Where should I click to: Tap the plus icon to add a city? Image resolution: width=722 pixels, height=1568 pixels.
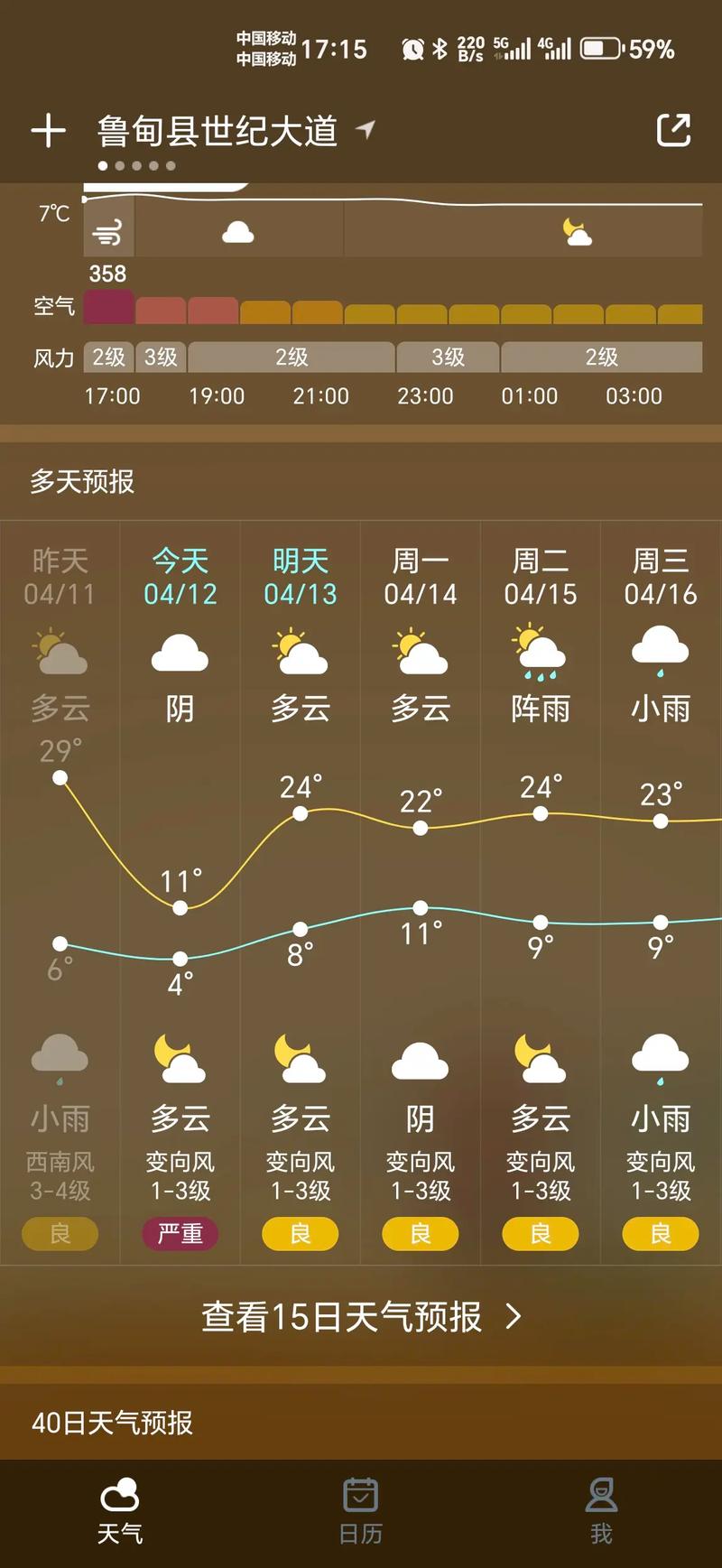tap(48, 131)
